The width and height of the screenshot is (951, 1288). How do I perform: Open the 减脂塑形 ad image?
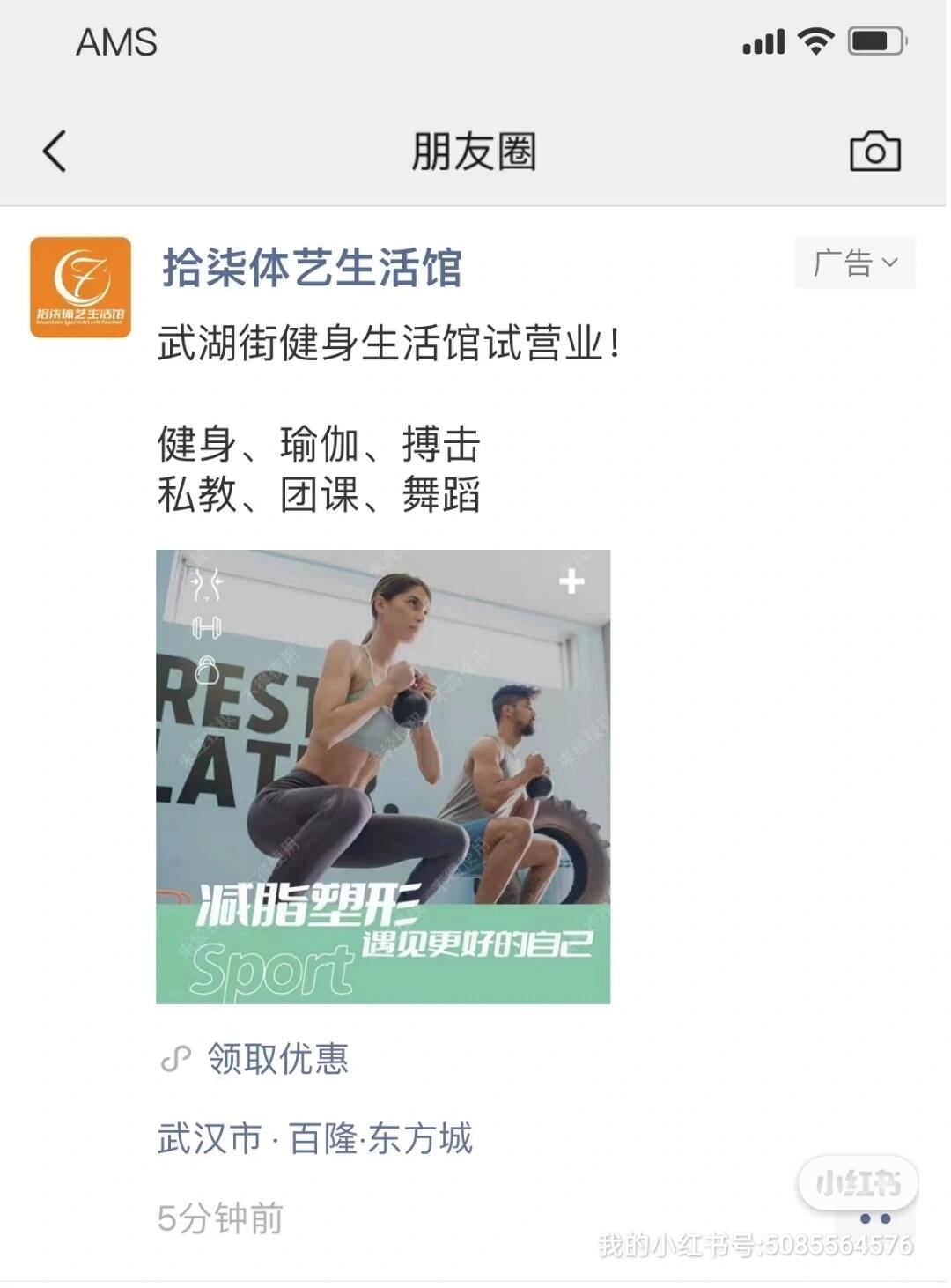(x=383, y=776)
